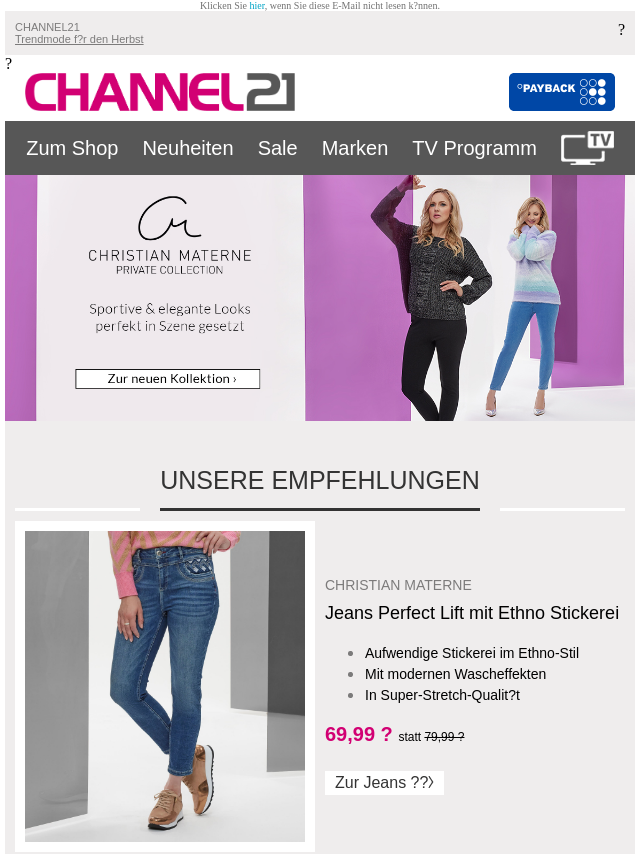Select the Sale menu item
Image resolution: width=640 pixels, height=854 pixels.
pos(277,148)
